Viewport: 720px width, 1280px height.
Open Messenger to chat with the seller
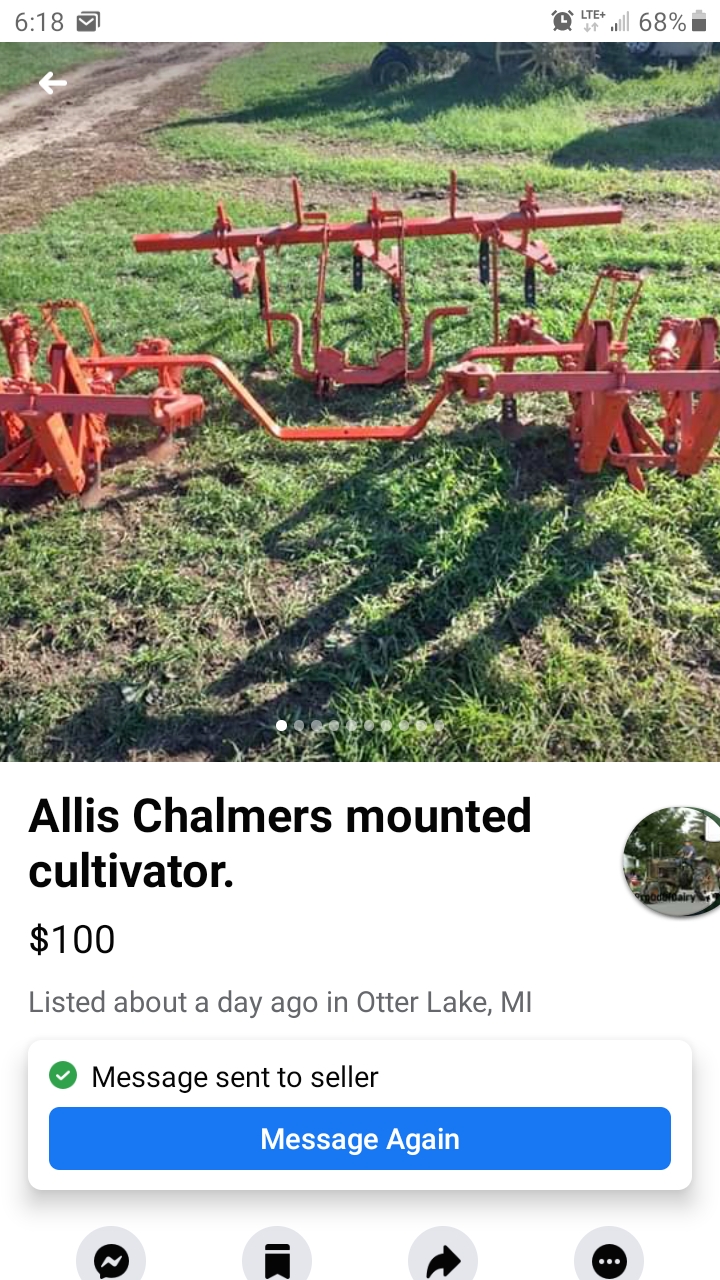111,1261
